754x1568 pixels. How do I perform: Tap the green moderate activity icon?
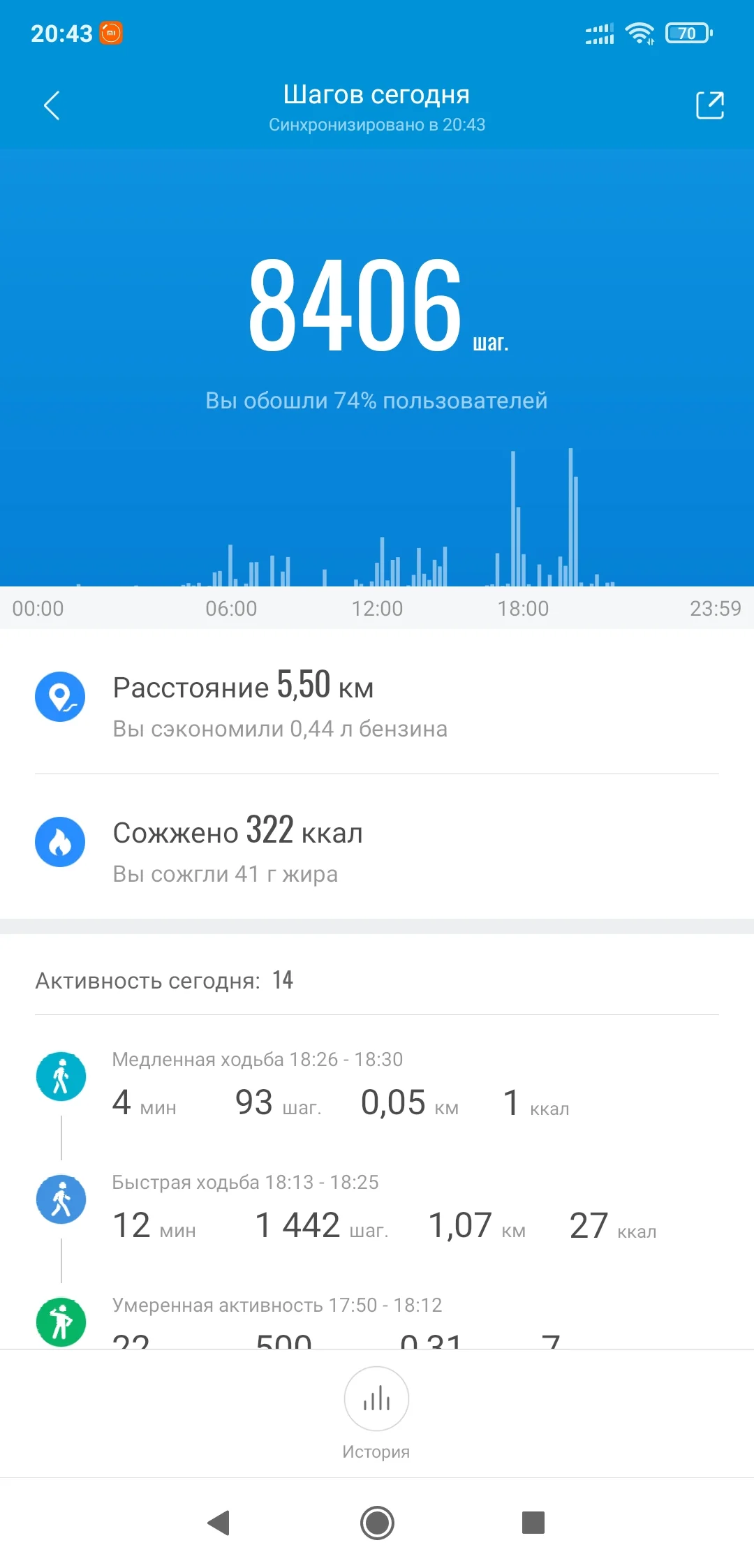pyautogui.click(x=61, y=1321)
